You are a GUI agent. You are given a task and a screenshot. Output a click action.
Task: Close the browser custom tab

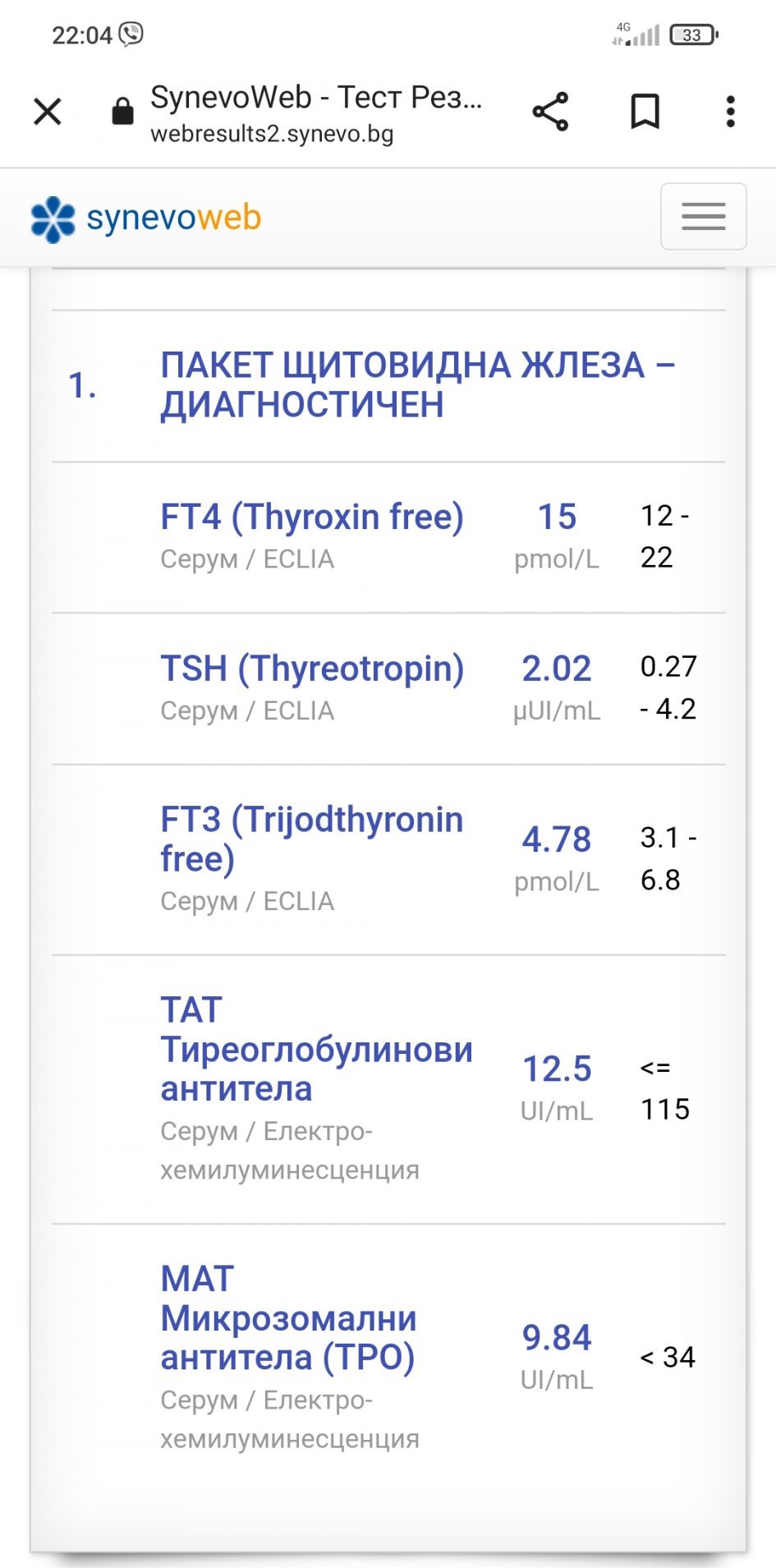pos(48,112)
